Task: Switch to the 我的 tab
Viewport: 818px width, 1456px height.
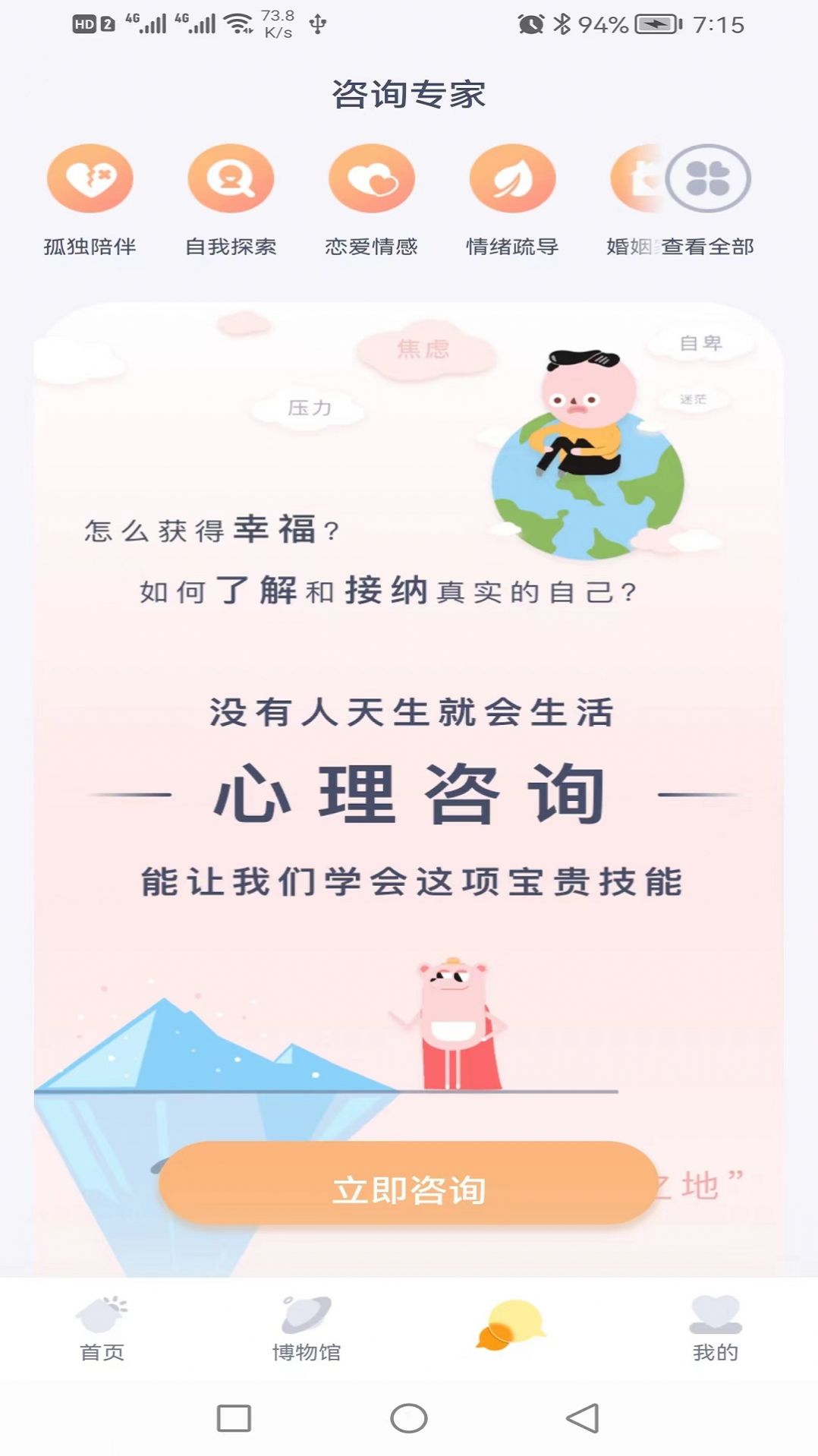Action: tap(715, 1328)
